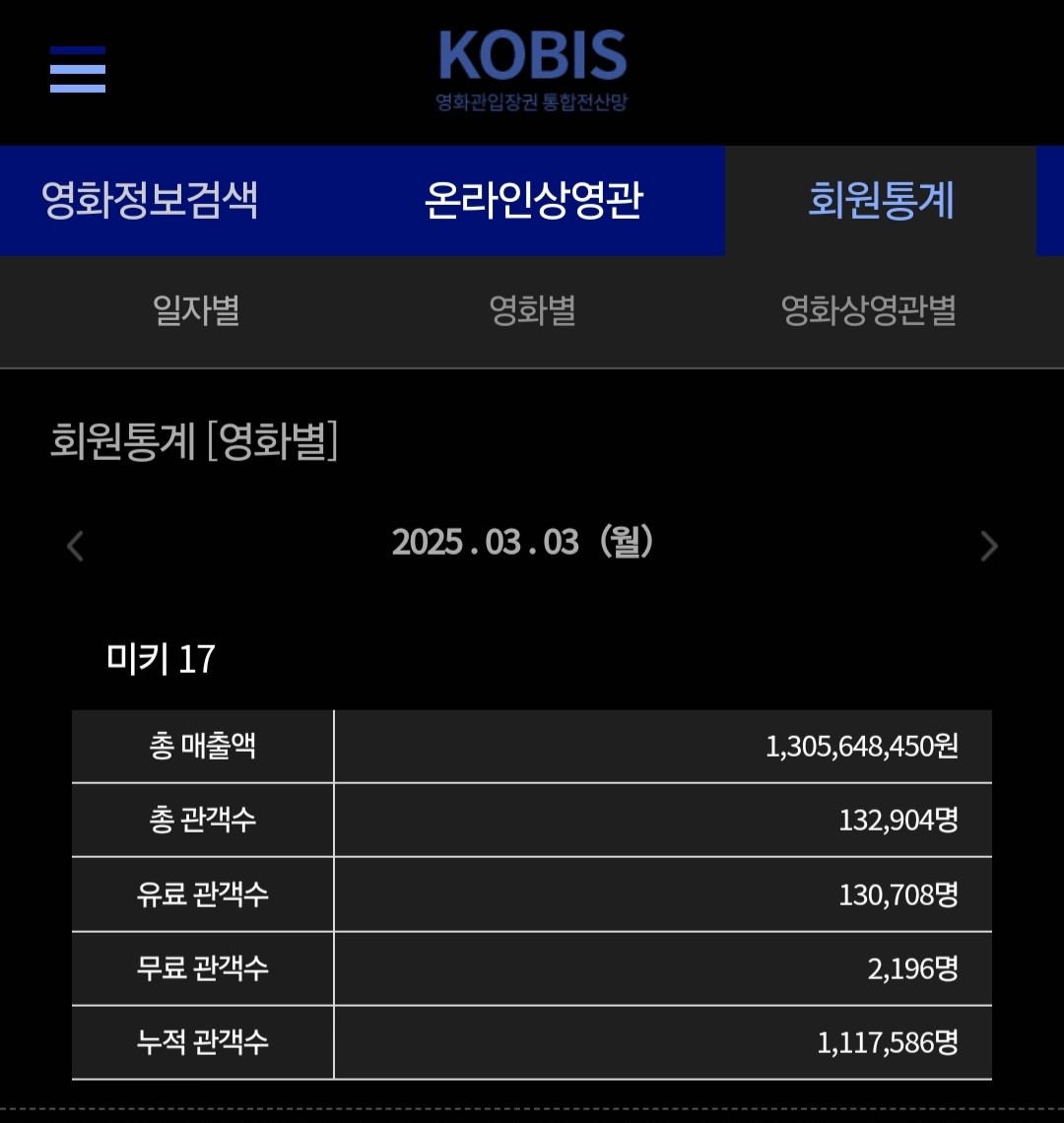
Task: Switch to the 온라인상영관 tab
Action: [533, 201]
